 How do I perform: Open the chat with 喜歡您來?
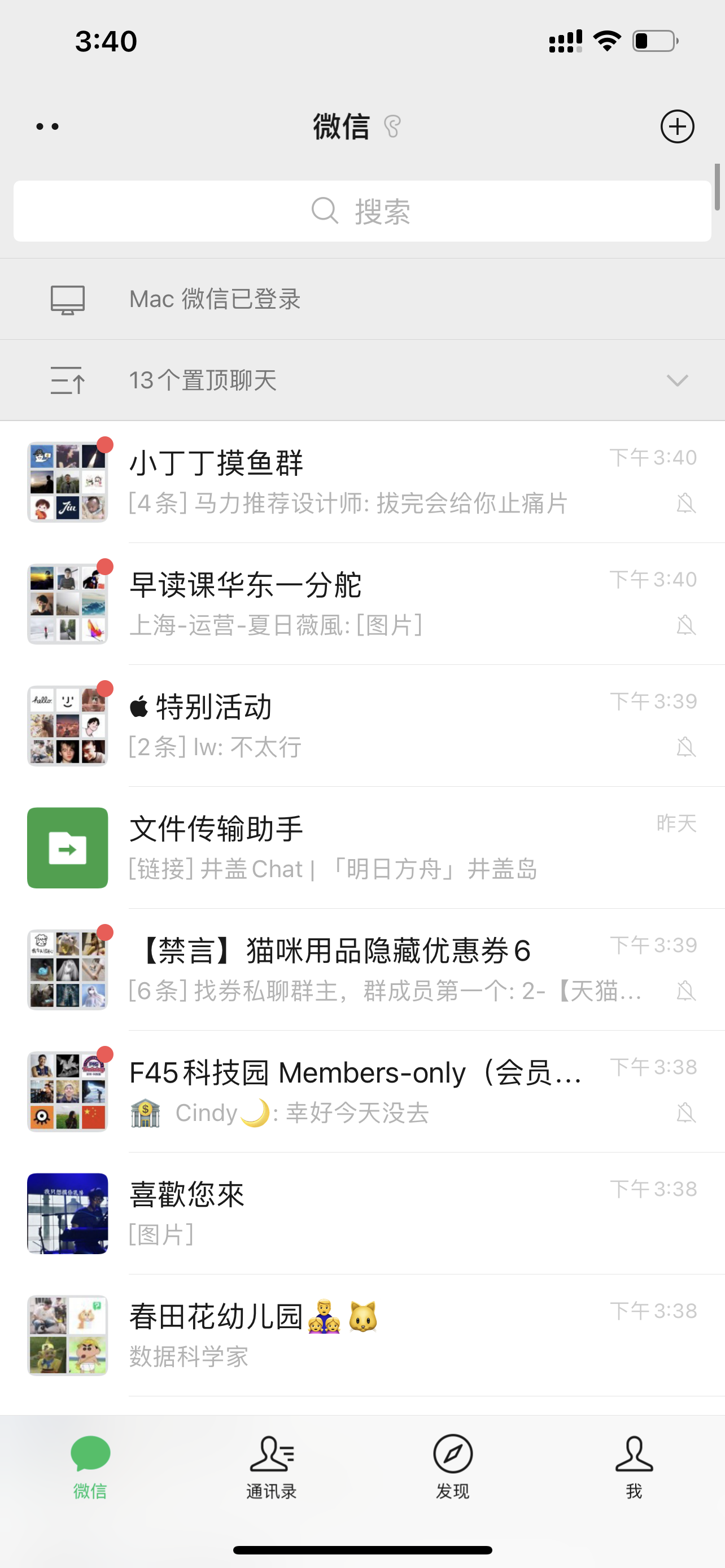click(362, 1212)
